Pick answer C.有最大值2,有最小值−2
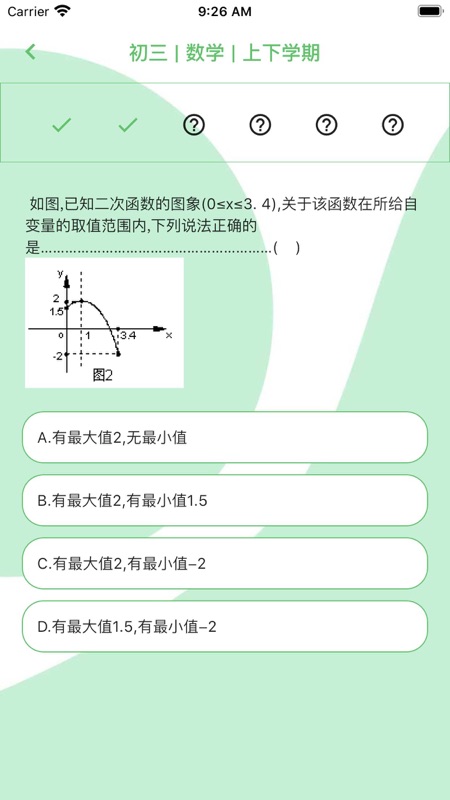450x800 pixels. (x=224, y=563)
